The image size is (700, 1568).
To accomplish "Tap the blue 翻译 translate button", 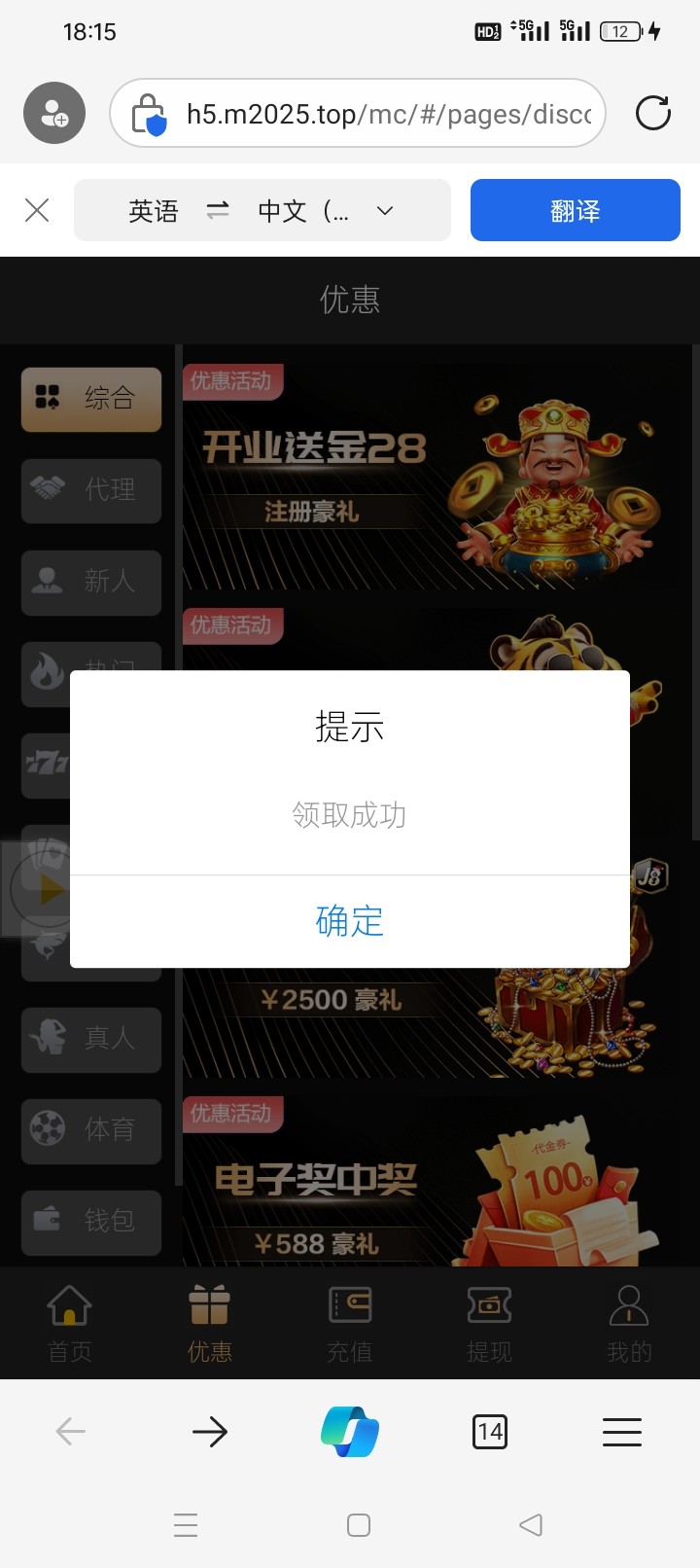I will click(x=575, y=210).
